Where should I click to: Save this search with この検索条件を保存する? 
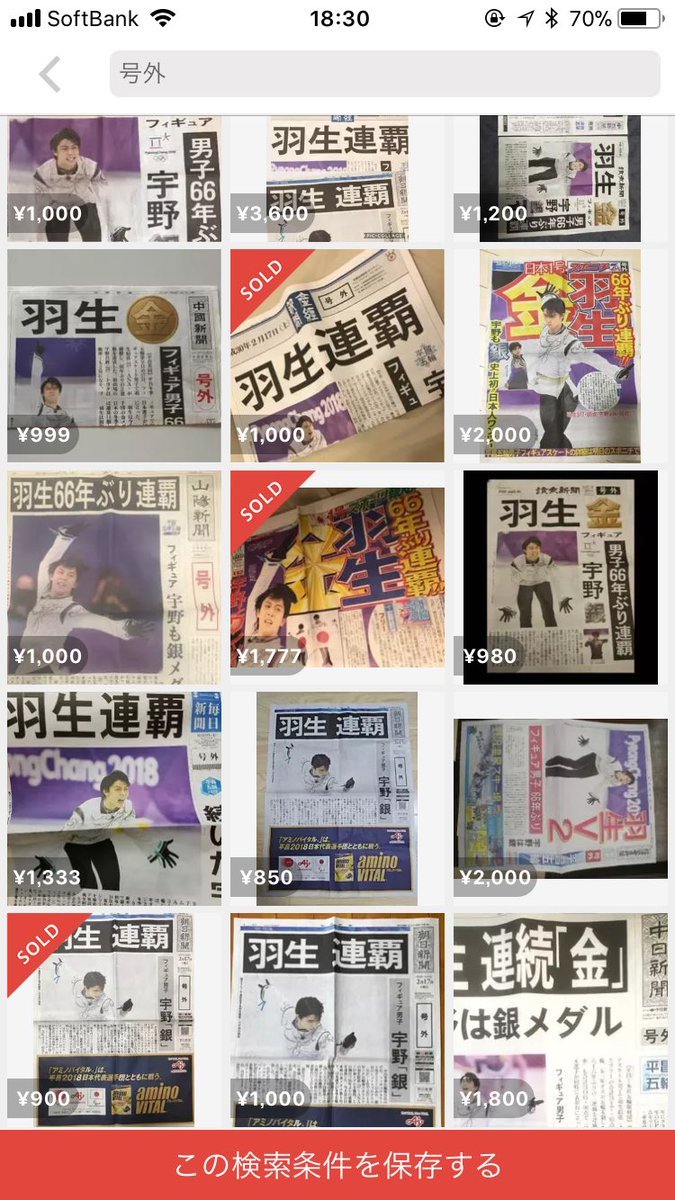point(337,1165)
